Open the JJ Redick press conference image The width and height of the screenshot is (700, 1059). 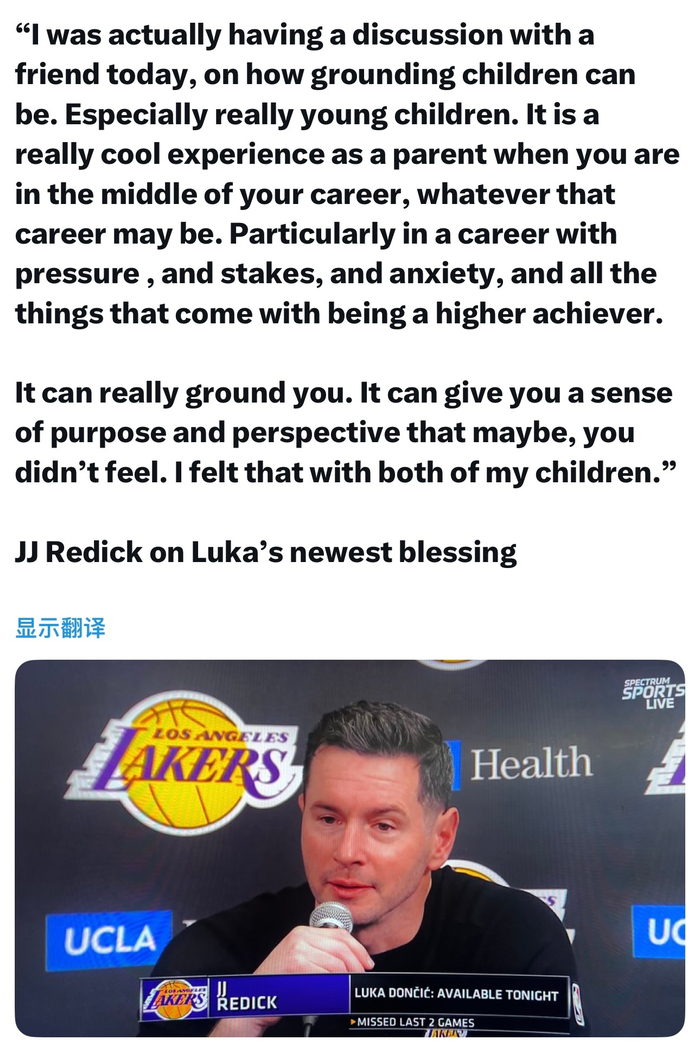point(350,848)
